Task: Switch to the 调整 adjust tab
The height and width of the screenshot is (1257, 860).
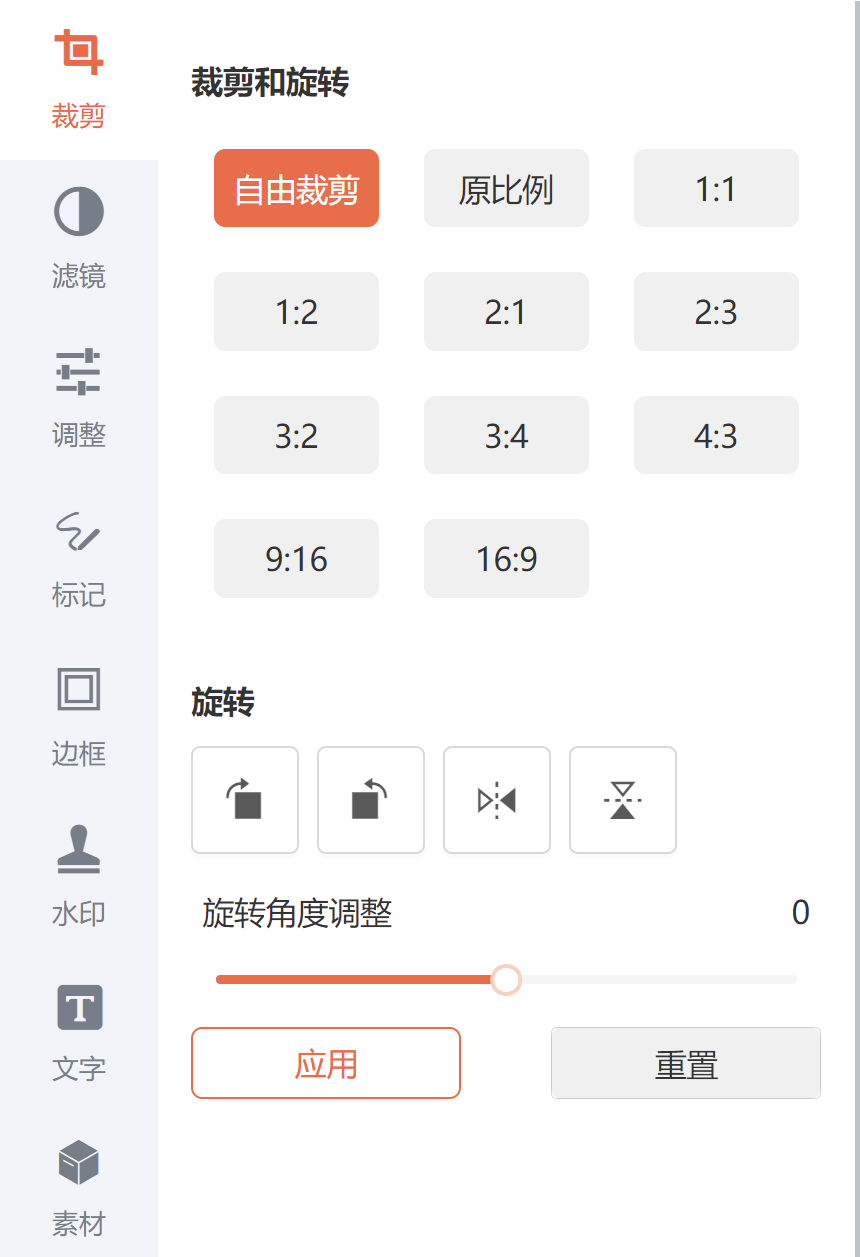Action: (x=78, y=397)
